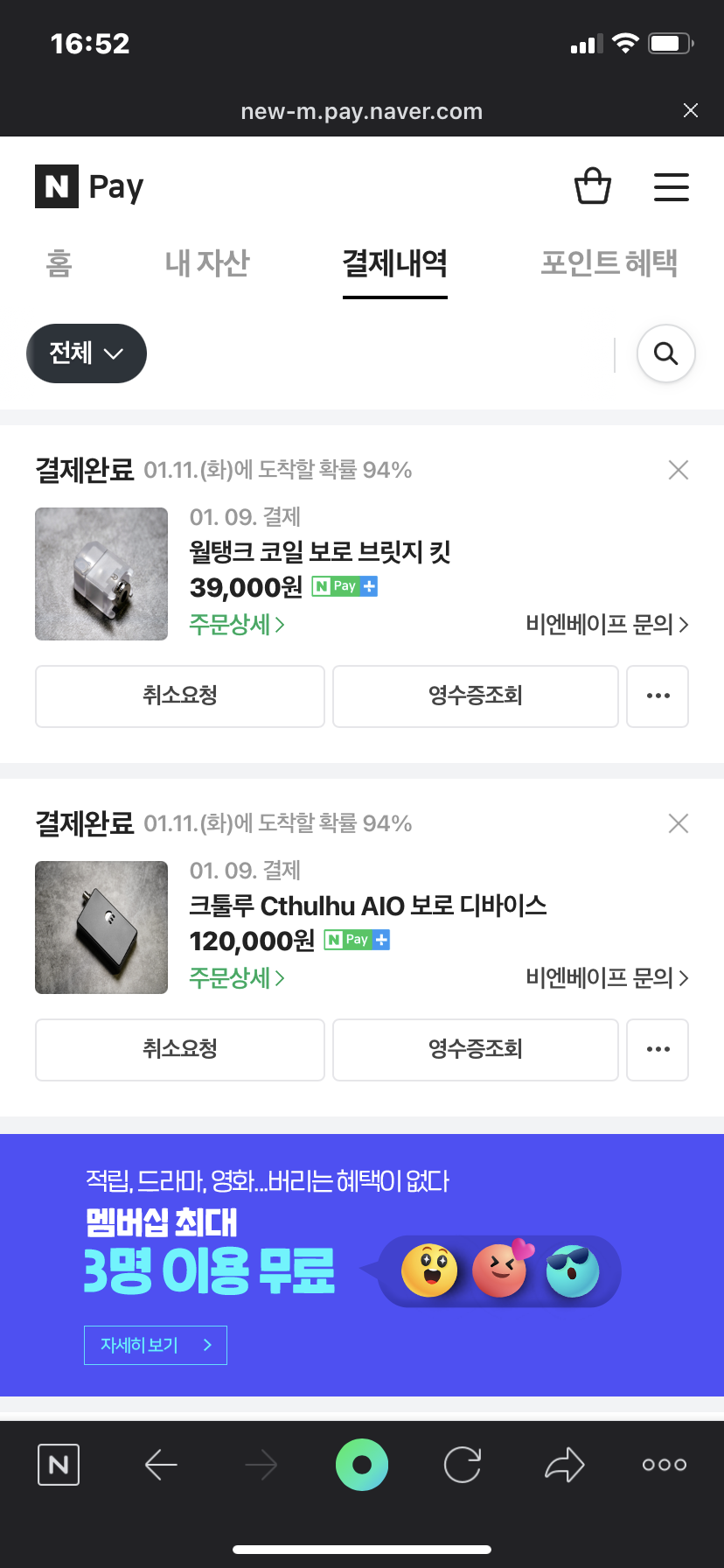724x1568 pixels.
Task: Dismiss the 월탱크 코일 보로 브릿지 킷 order card
Action: pos(678,470)
